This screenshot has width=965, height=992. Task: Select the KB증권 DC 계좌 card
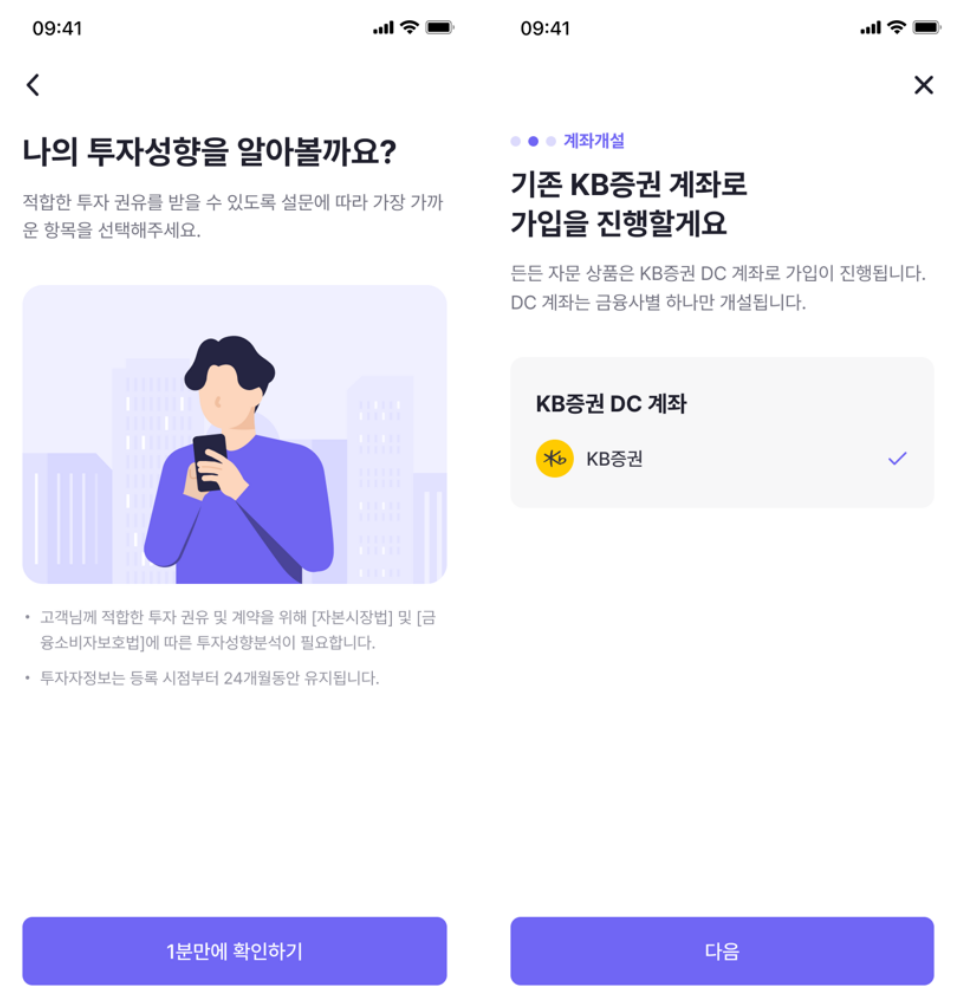tap(721, 433)
